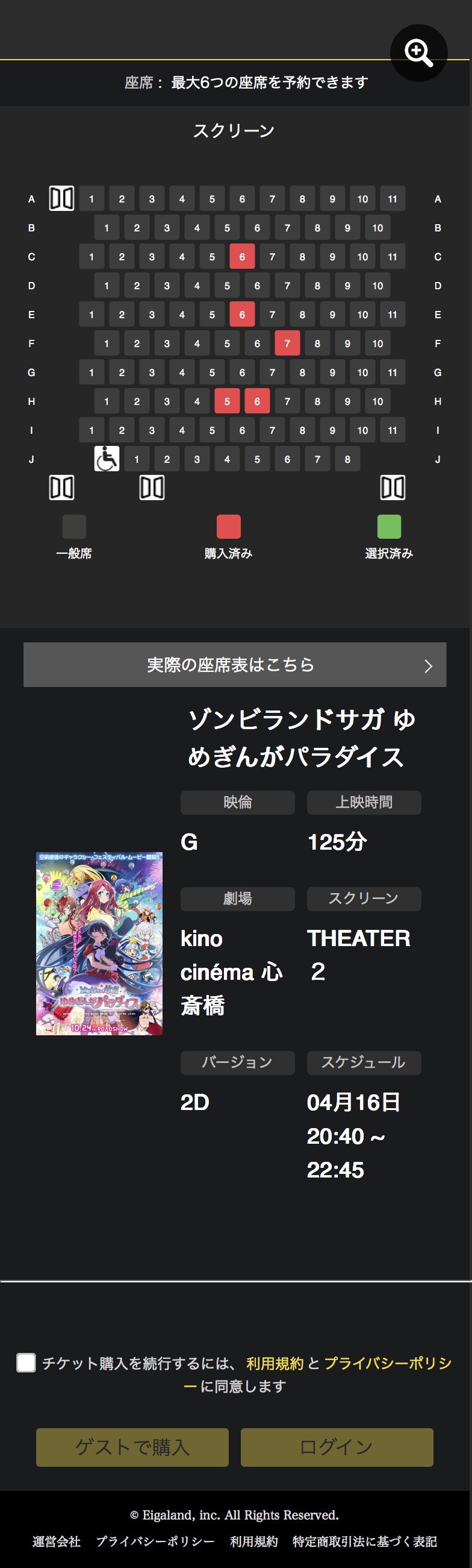Image resolution: width=472 pixels, height=1568 pixels.
Task: Zoom in on the seat map
Action: click(418, 53)
